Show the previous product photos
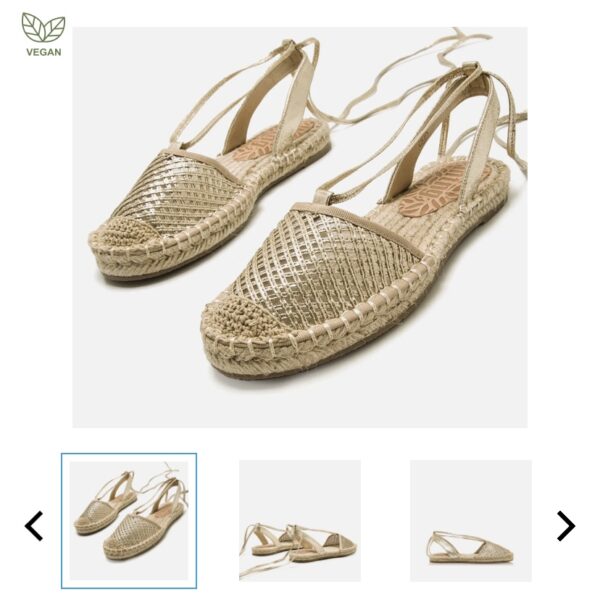Viewport: 600px width, 605px height. (34, 526)
